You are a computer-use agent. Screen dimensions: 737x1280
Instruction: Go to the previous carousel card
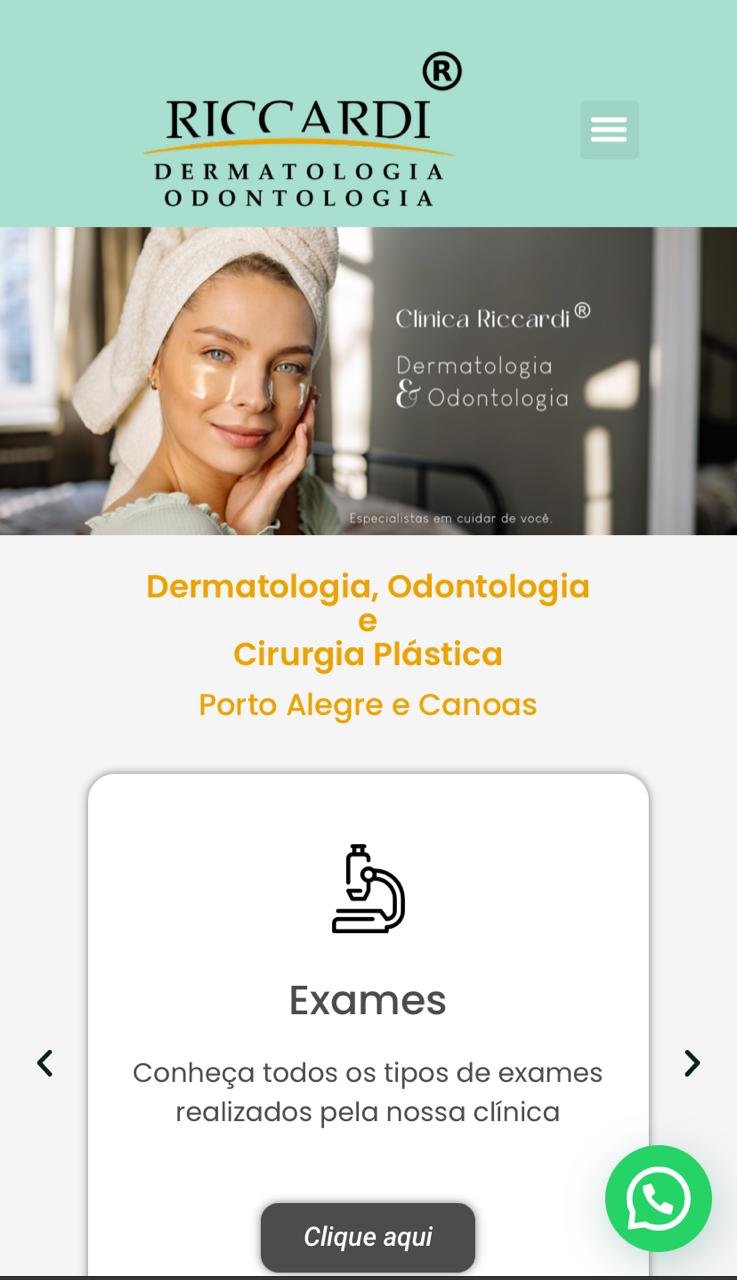pyautogui.click(x=45, y=1063)
